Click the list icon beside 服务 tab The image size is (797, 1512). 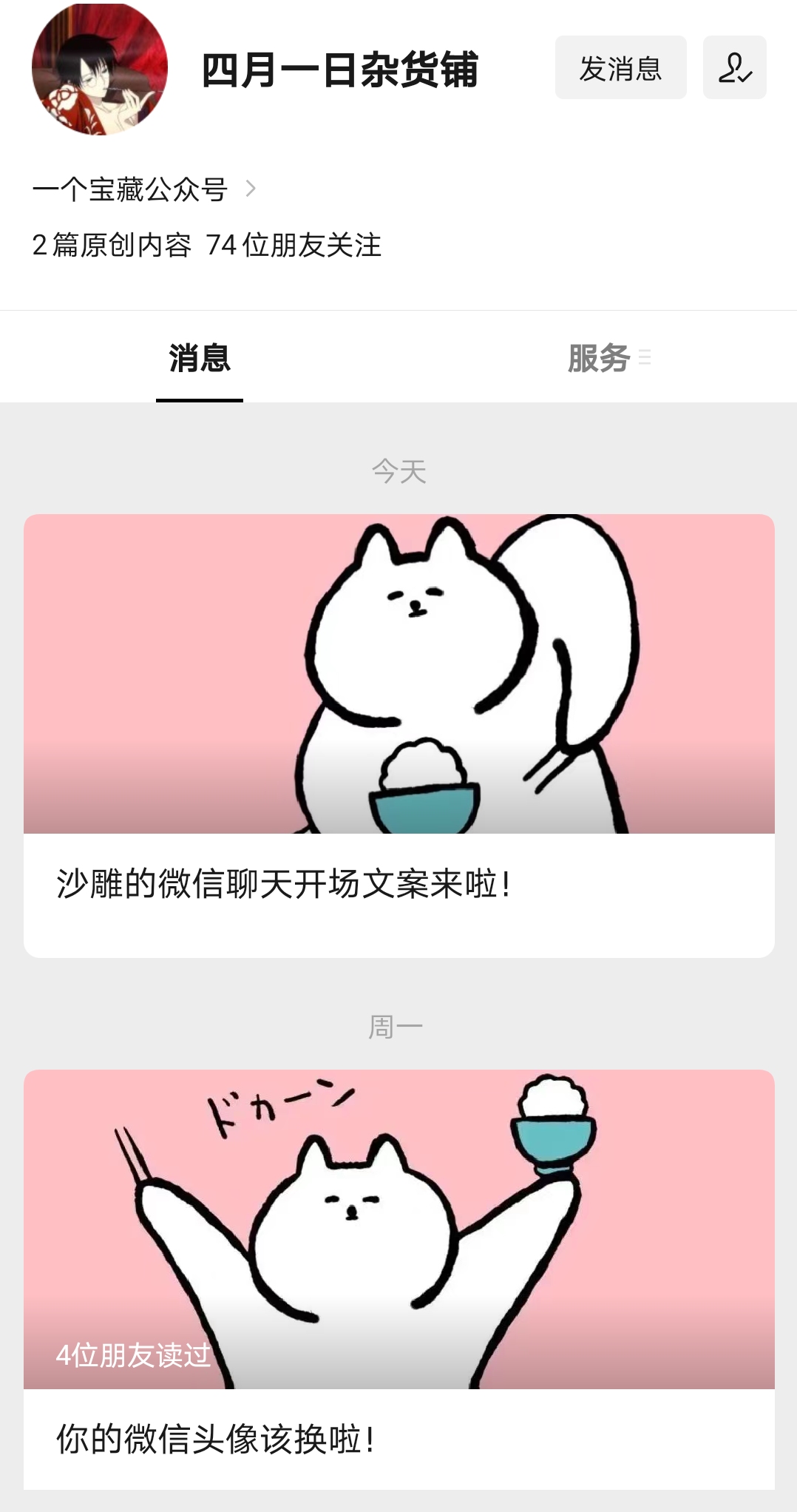tap(646, 357)
